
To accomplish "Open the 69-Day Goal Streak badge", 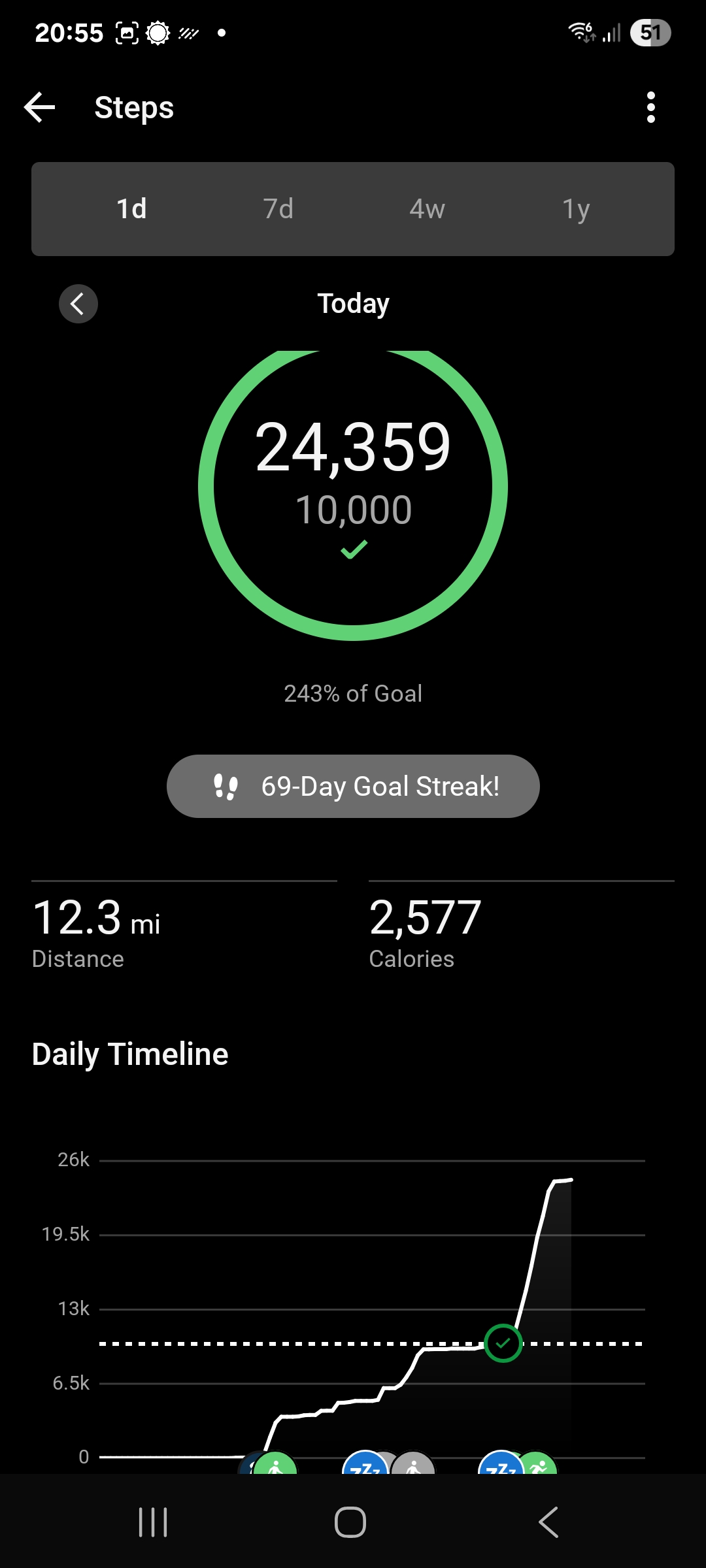I will (353, 786).
